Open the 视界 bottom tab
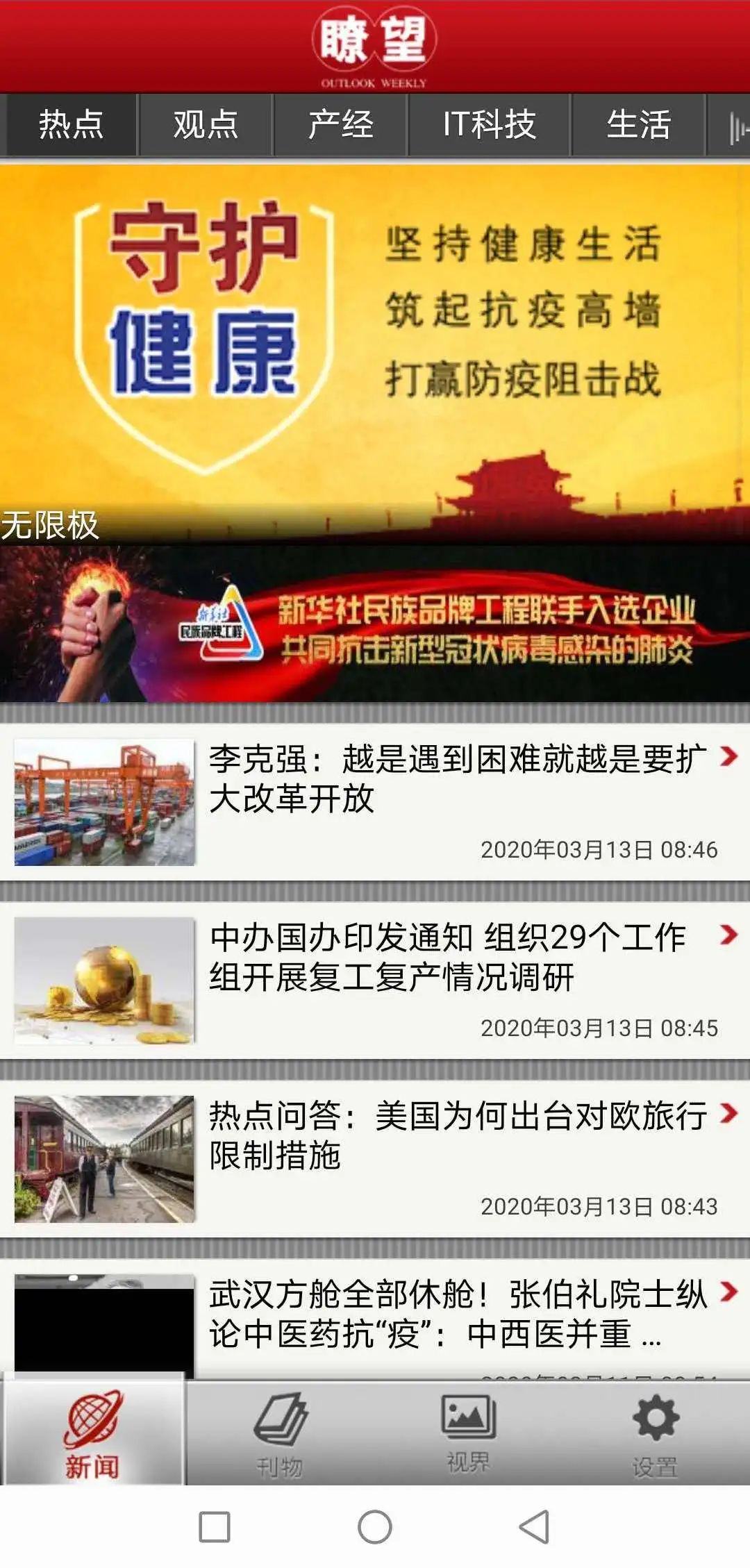Image resolution: width=750 pixels, height=1568 pixels. coord(468,1433)
